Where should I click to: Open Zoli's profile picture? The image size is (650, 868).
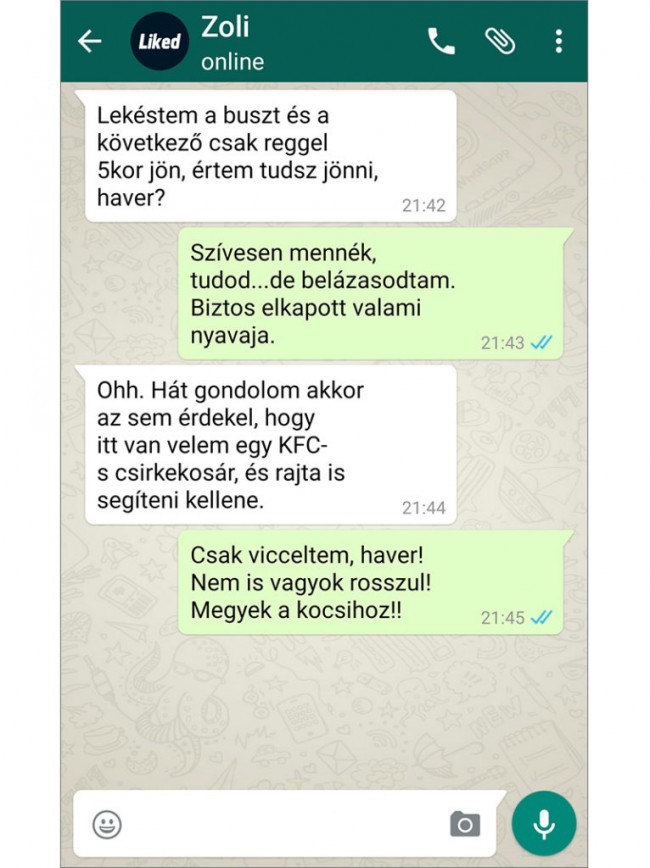(159, 41)
